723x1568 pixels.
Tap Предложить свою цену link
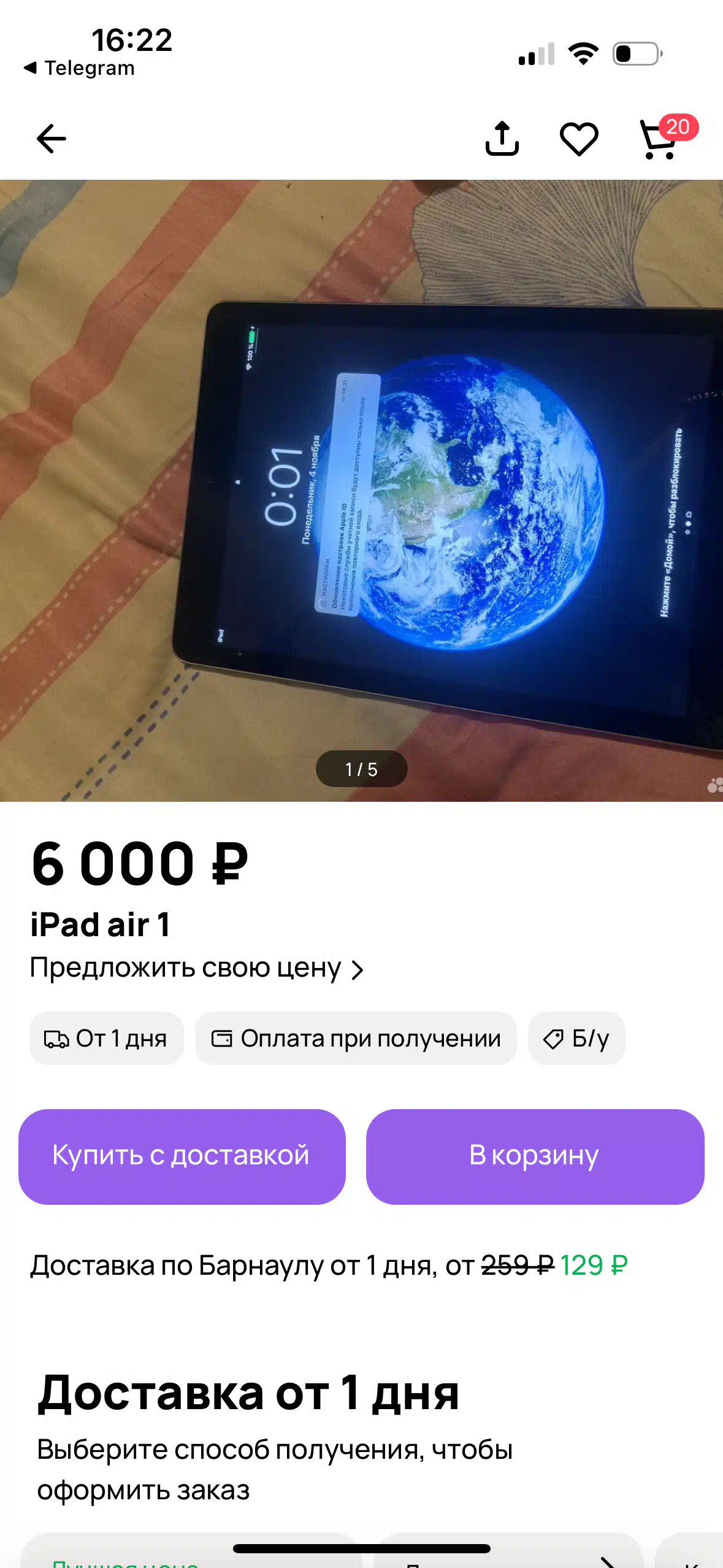[197, 968]
